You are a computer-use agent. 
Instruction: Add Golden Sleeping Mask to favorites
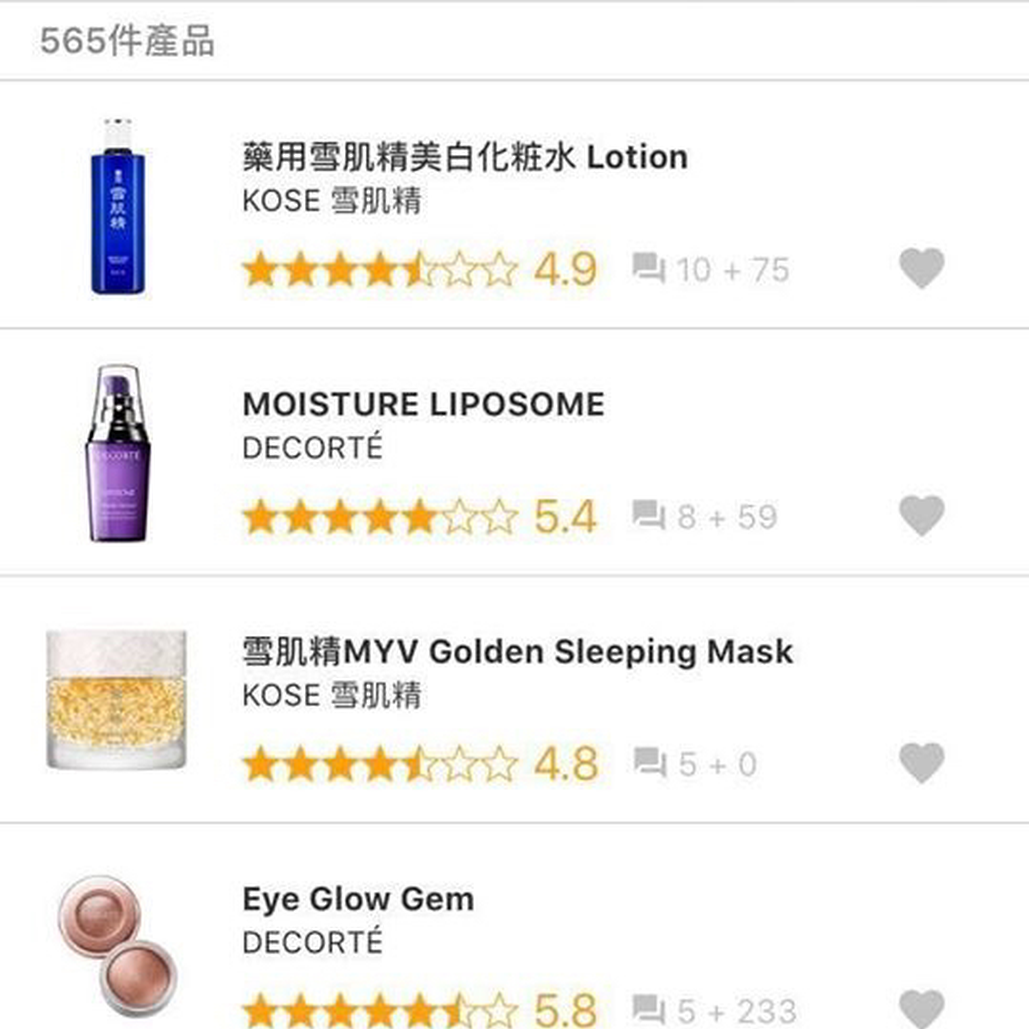[921, 763]
